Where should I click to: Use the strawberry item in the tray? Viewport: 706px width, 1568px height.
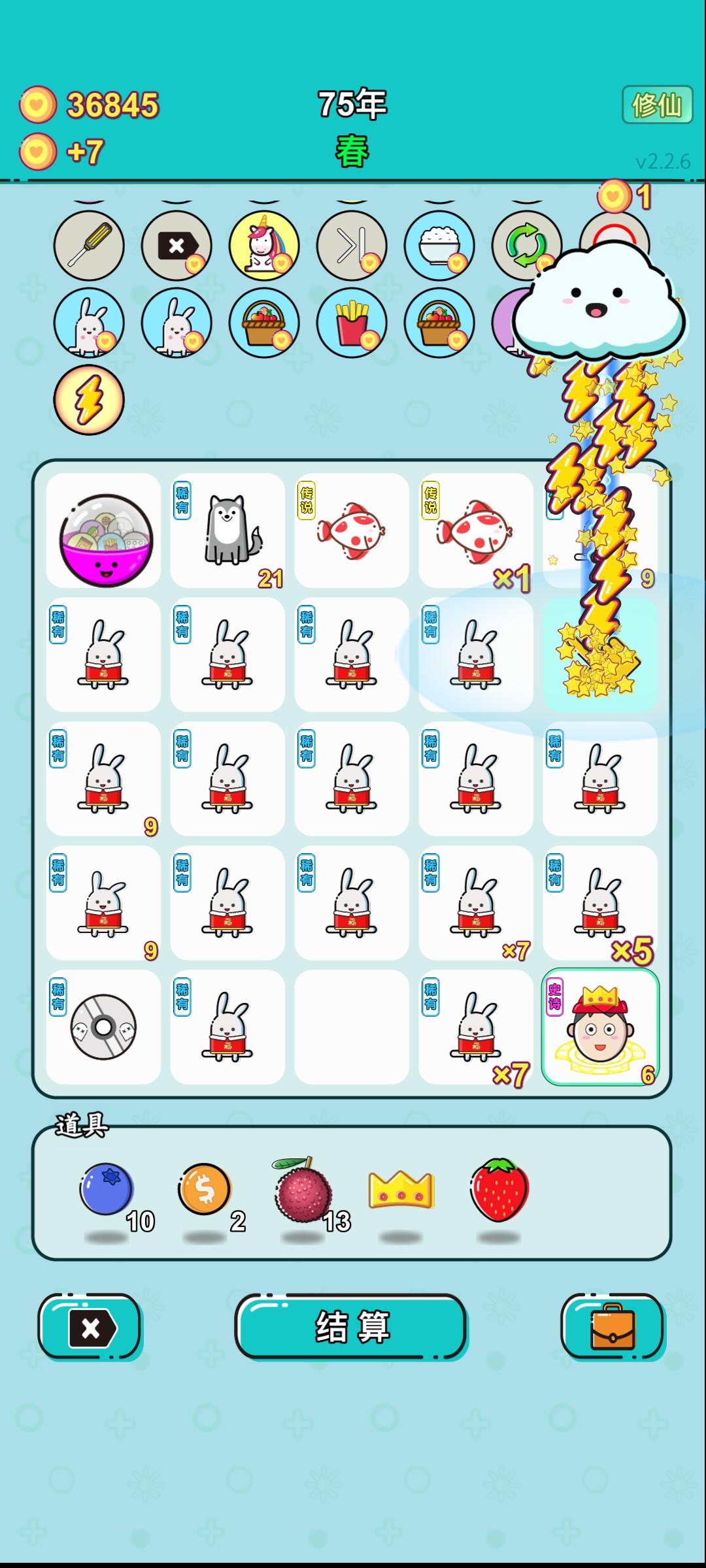click(x=499, y=1190)
